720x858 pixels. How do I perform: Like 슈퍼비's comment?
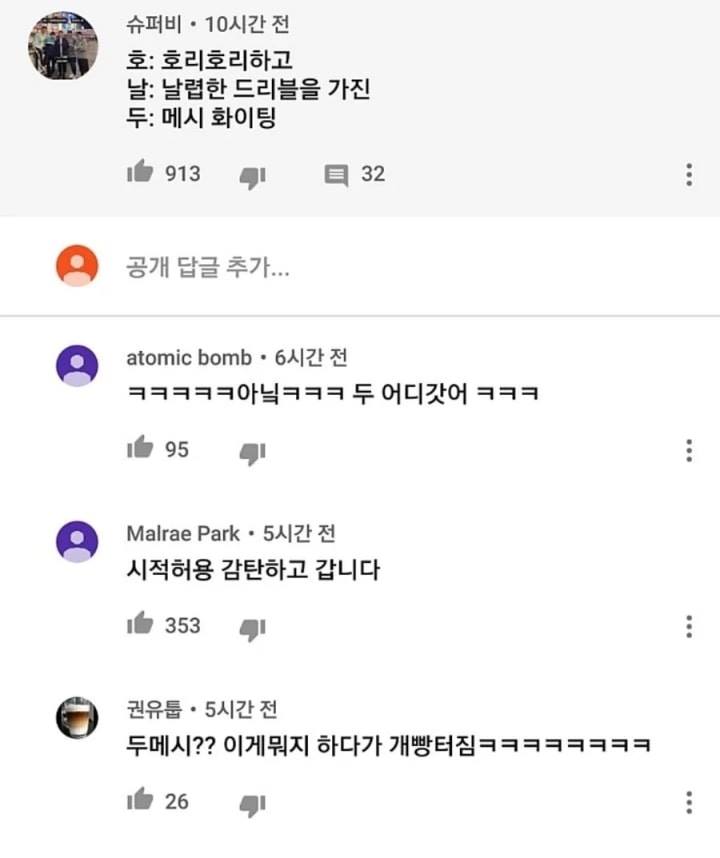140,173
